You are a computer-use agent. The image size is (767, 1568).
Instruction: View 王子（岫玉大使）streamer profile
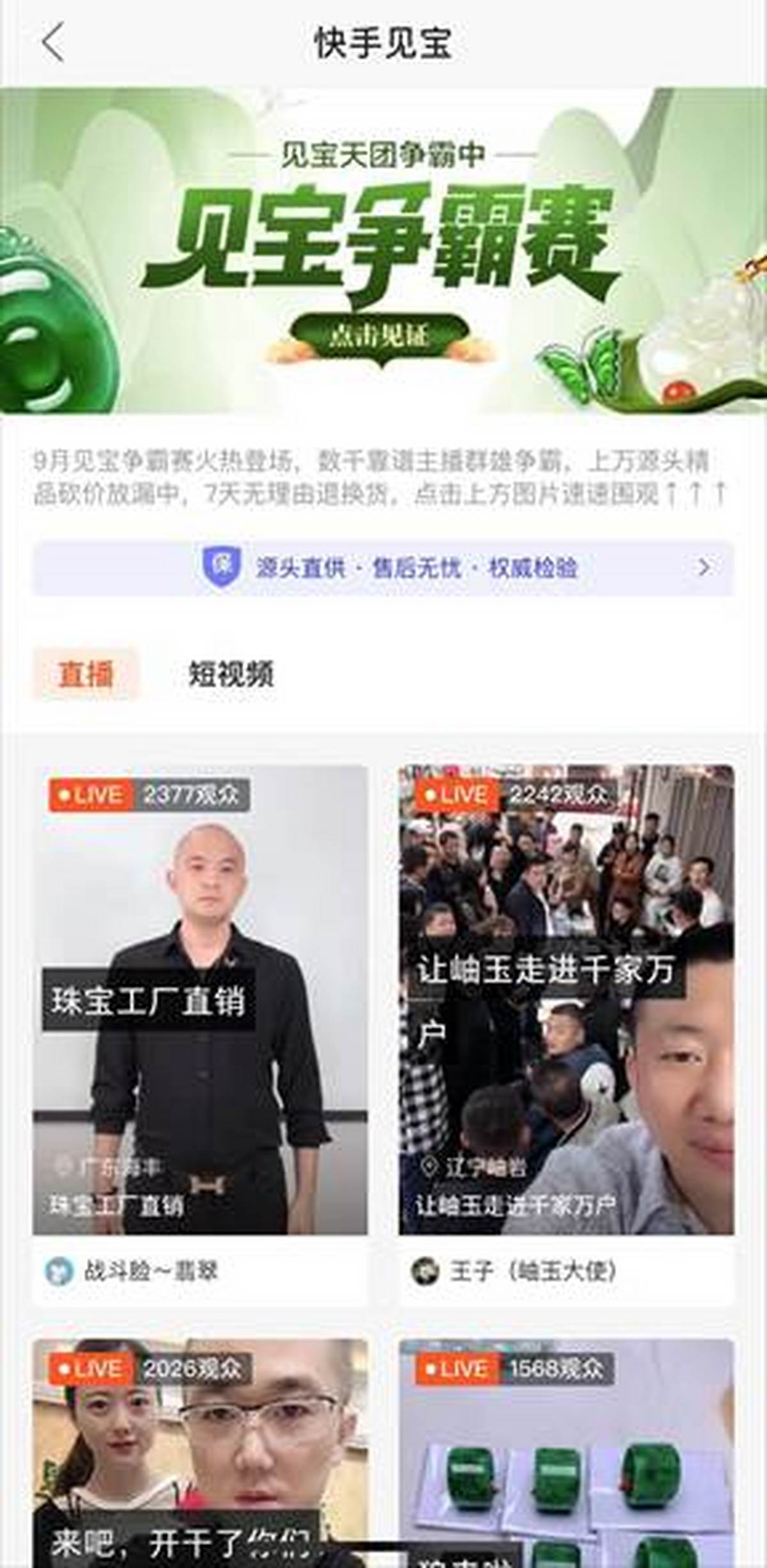[532, 1271]
